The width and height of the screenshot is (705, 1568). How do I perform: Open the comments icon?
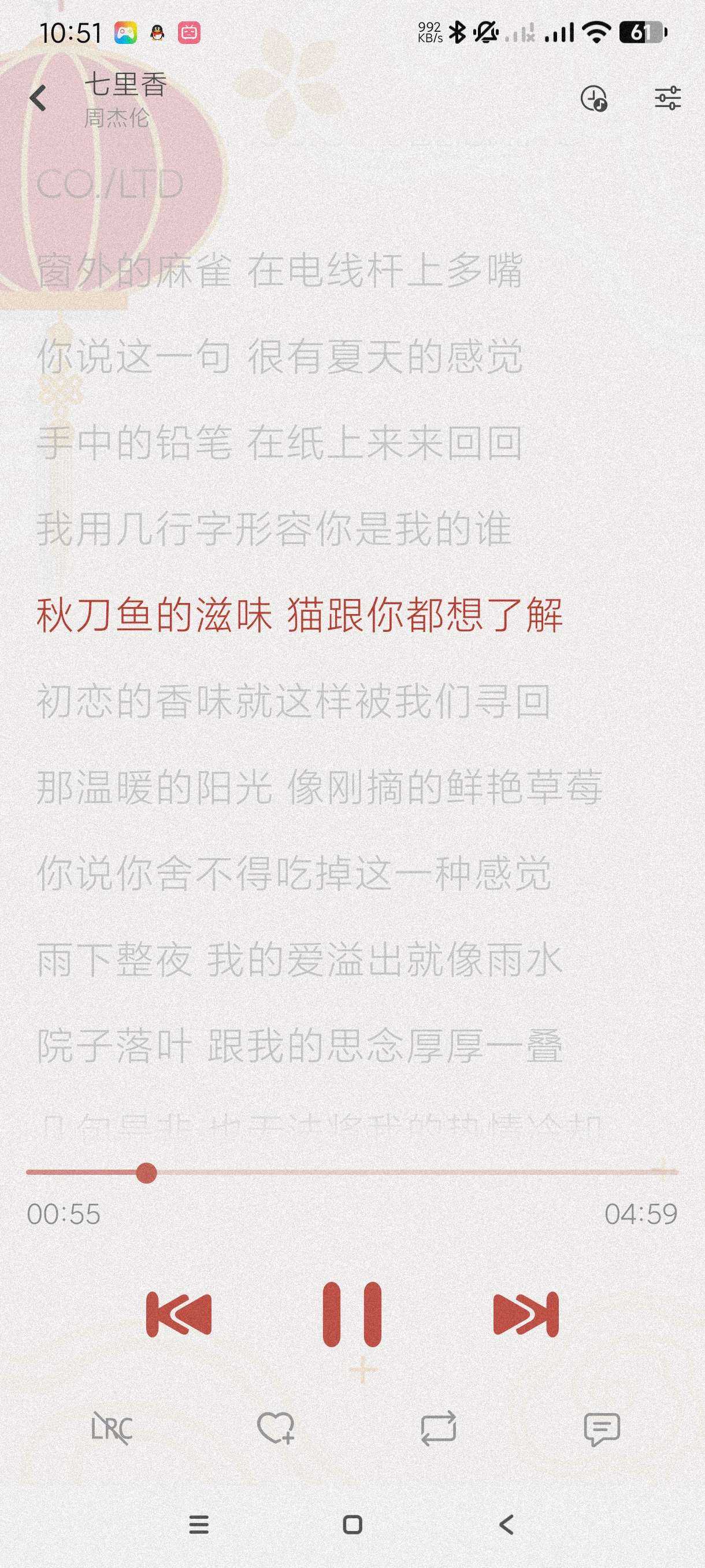pyautogui.click(x=602, y=1428)
